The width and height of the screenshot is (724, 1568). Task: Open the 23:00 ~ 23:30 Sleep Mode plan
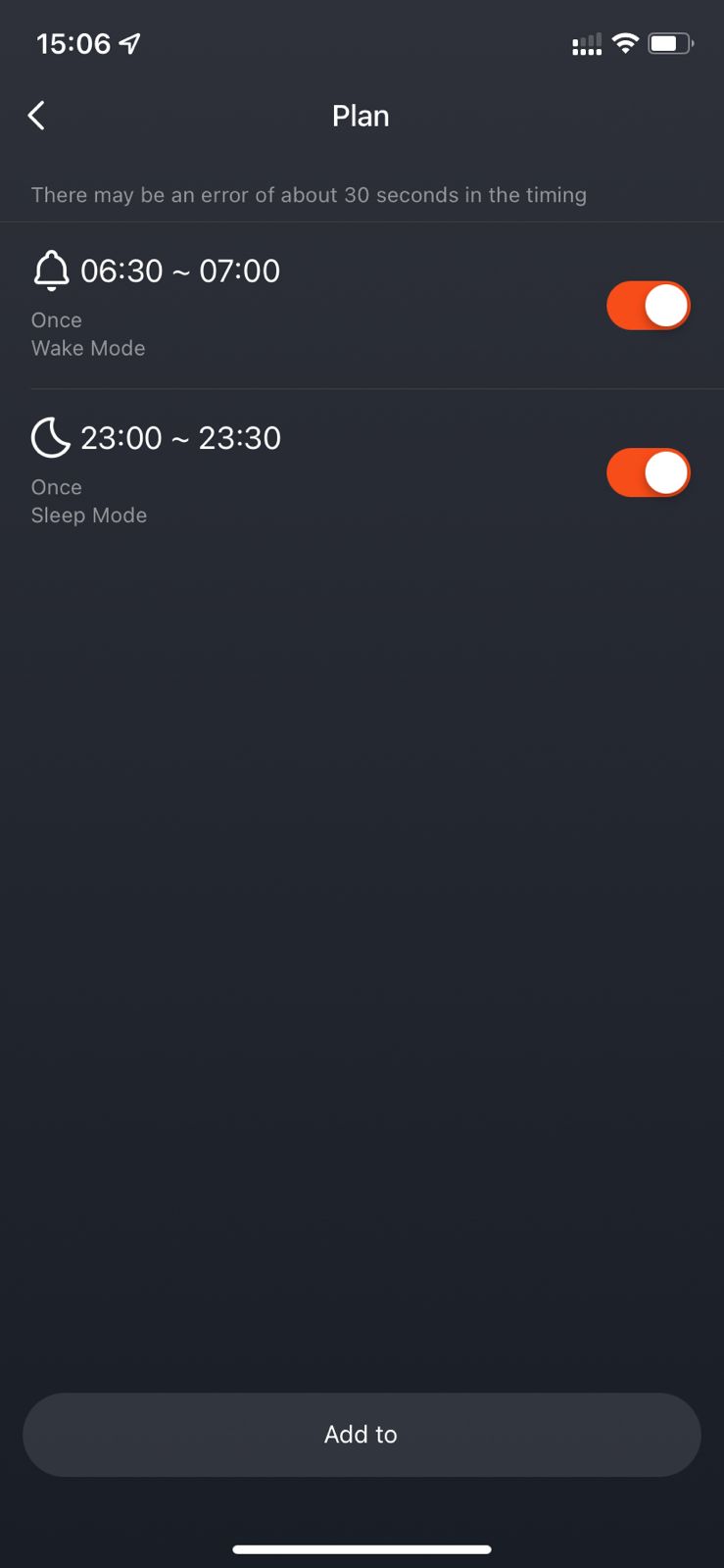362,473
